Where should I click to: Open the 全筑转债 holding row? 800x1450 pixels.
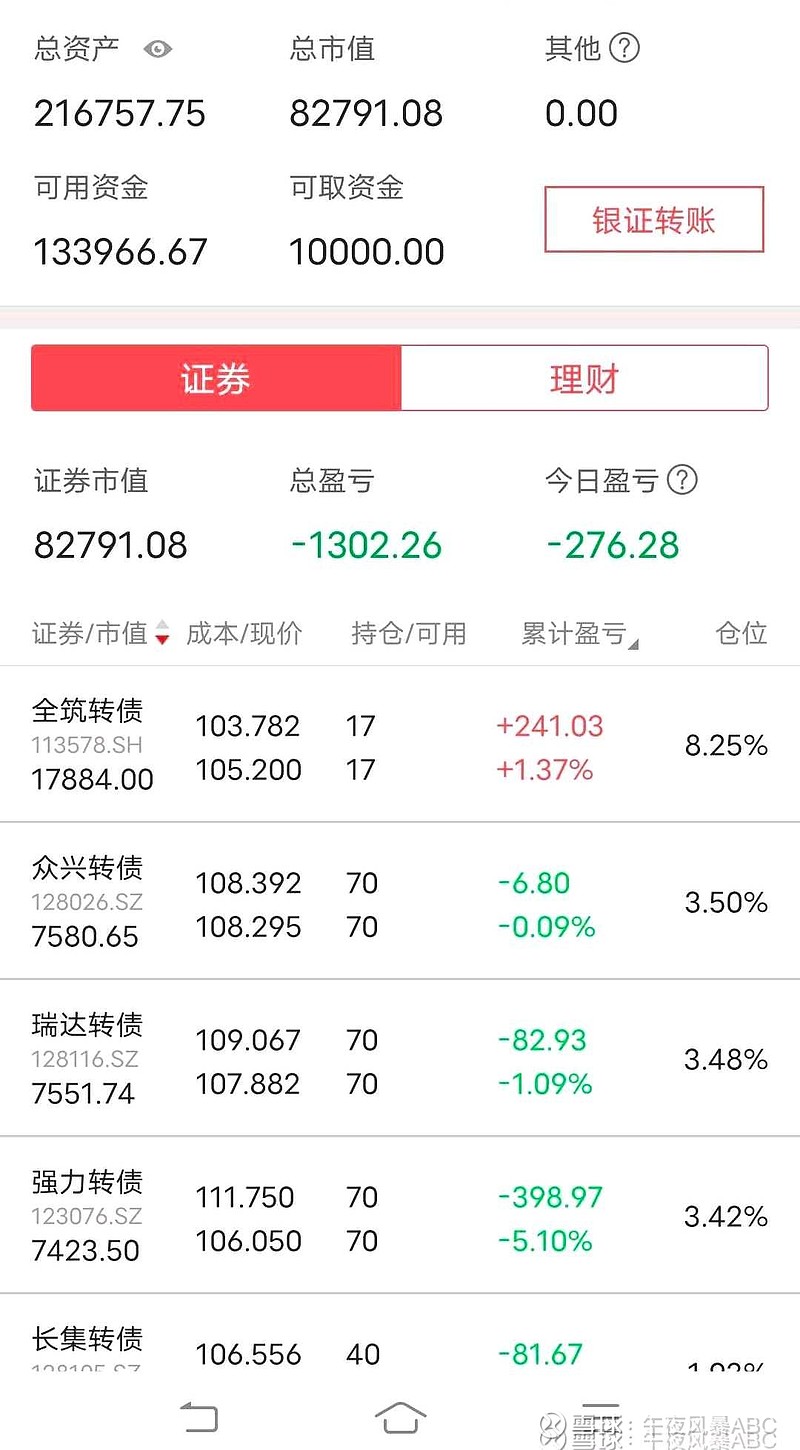point(400,745)
